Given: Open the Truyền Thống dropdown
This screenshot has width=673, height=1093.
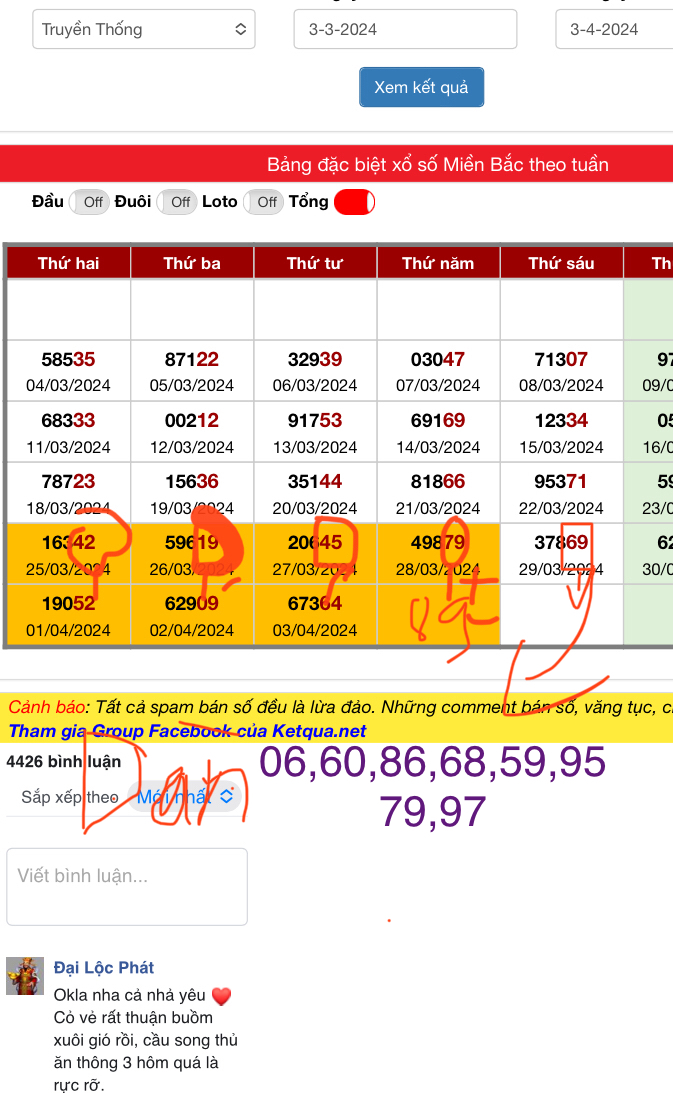Looking at the screenshot, I should 144,30.
